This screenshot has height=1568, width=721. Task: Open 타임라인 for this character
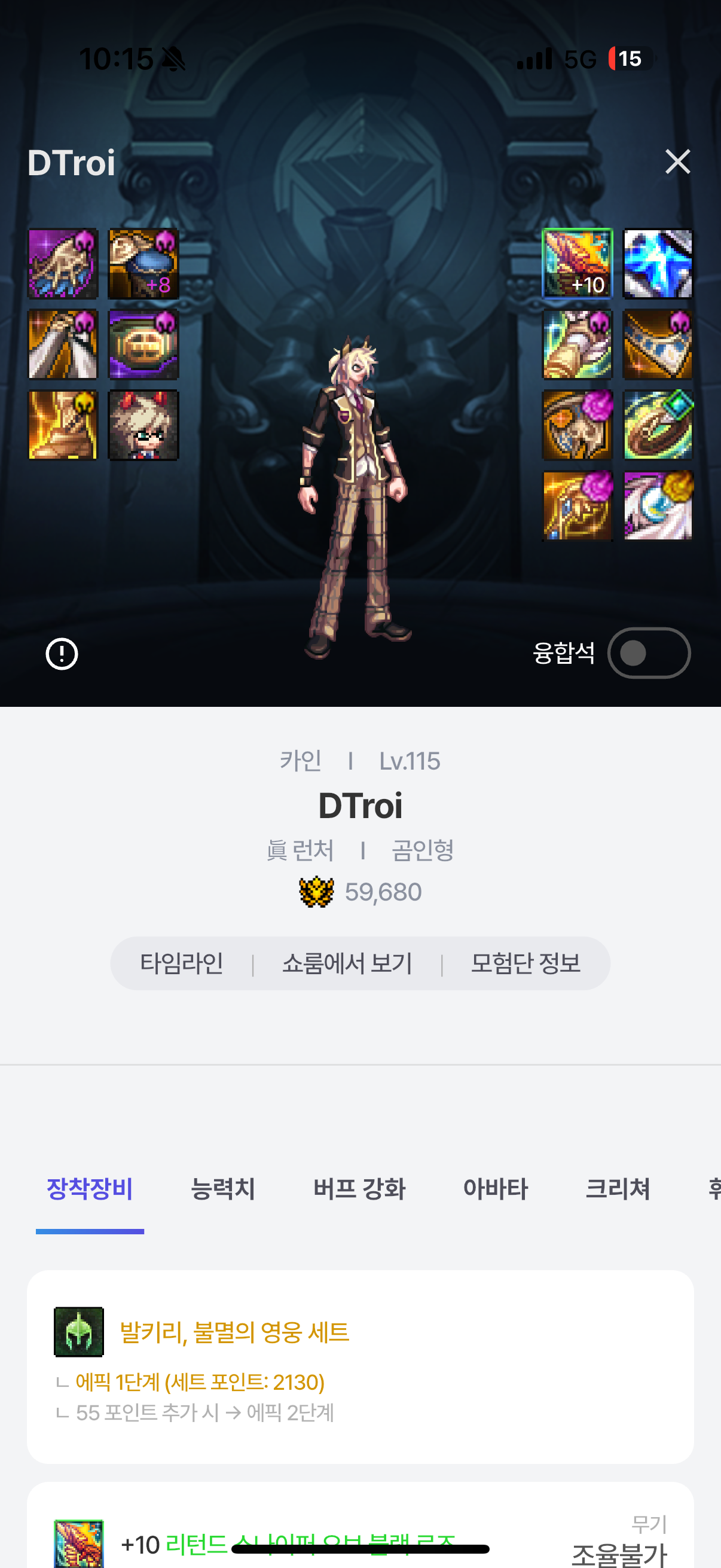tap(181, 963)
